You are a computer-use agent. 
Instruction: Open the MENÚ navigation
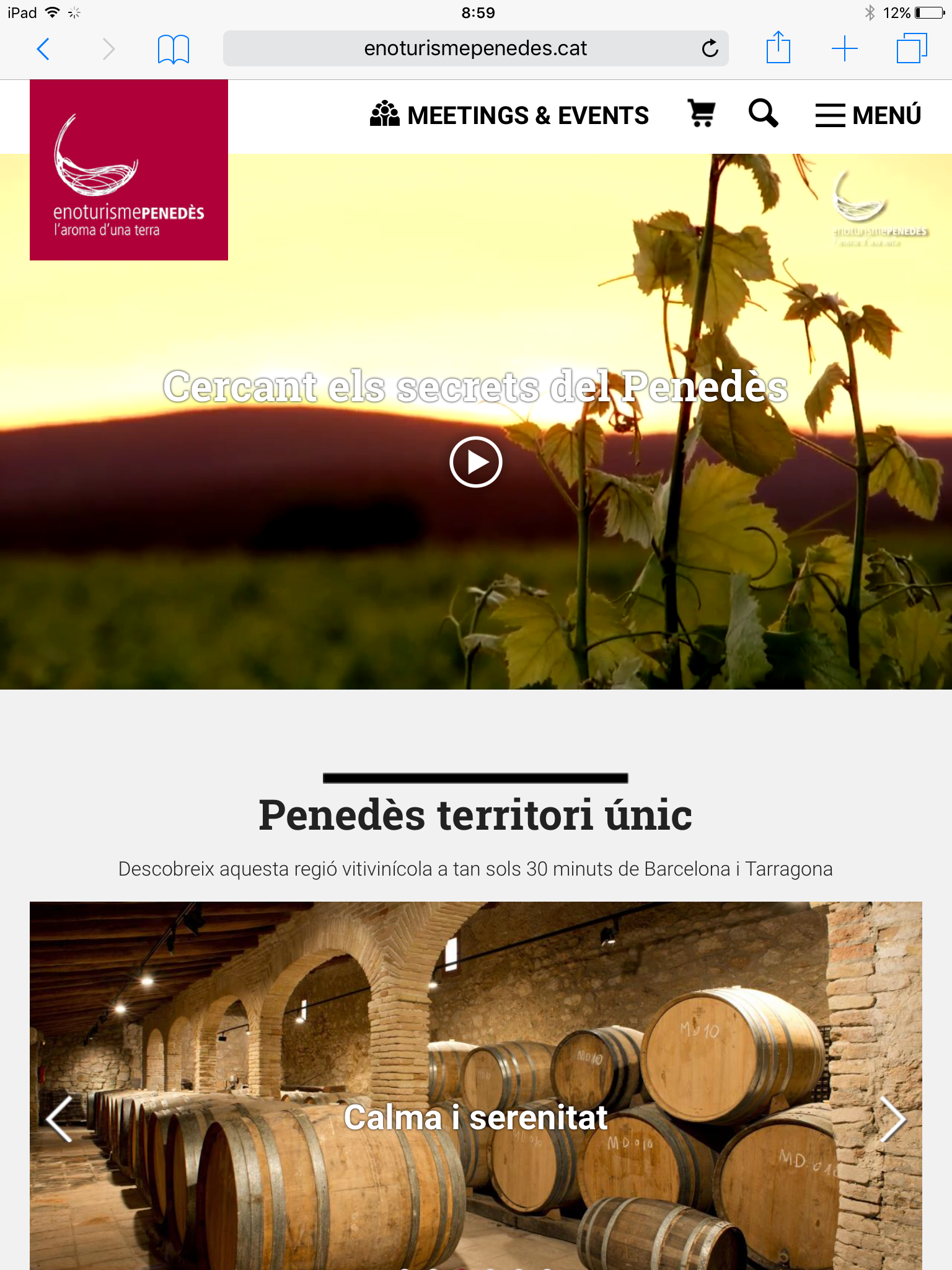pos(868,115)
